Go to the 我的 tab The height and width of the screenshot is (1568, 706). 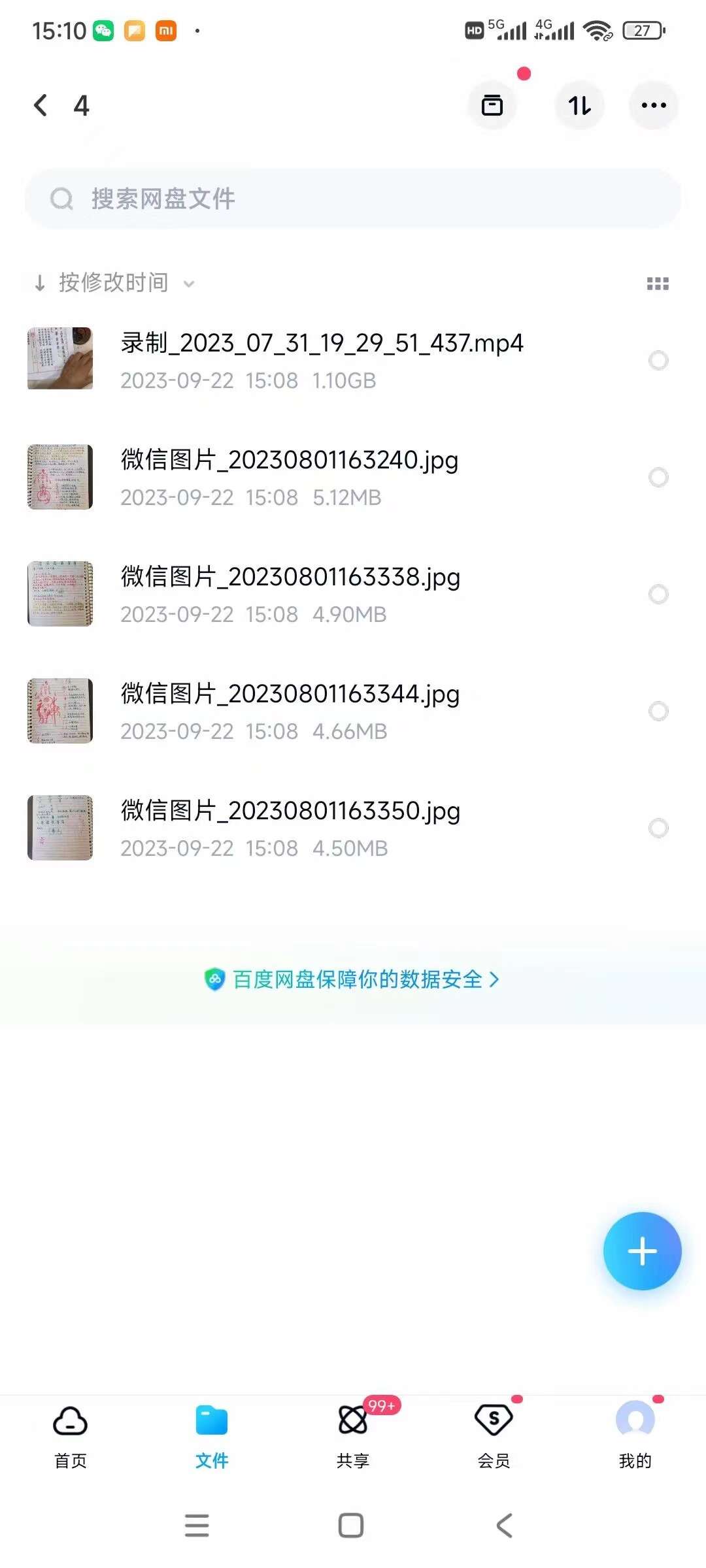pyautogui.click(x=635, y=1433)
